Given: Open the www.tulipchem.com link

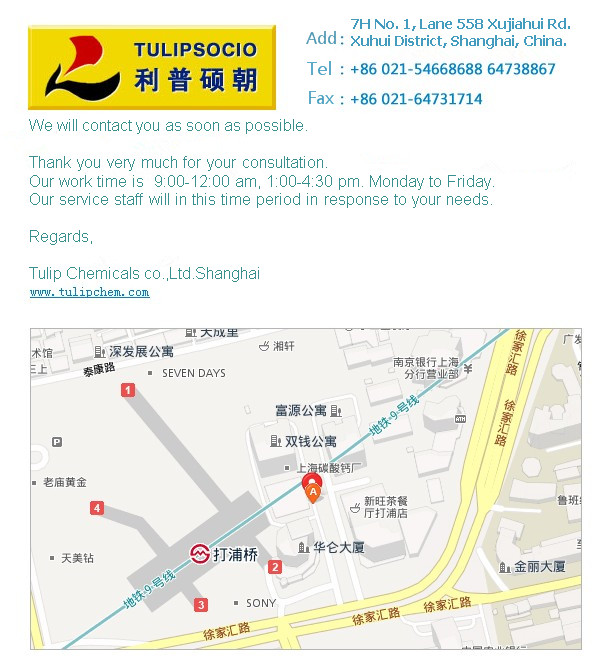Looking at the screenshot, I should coord(89,293).
